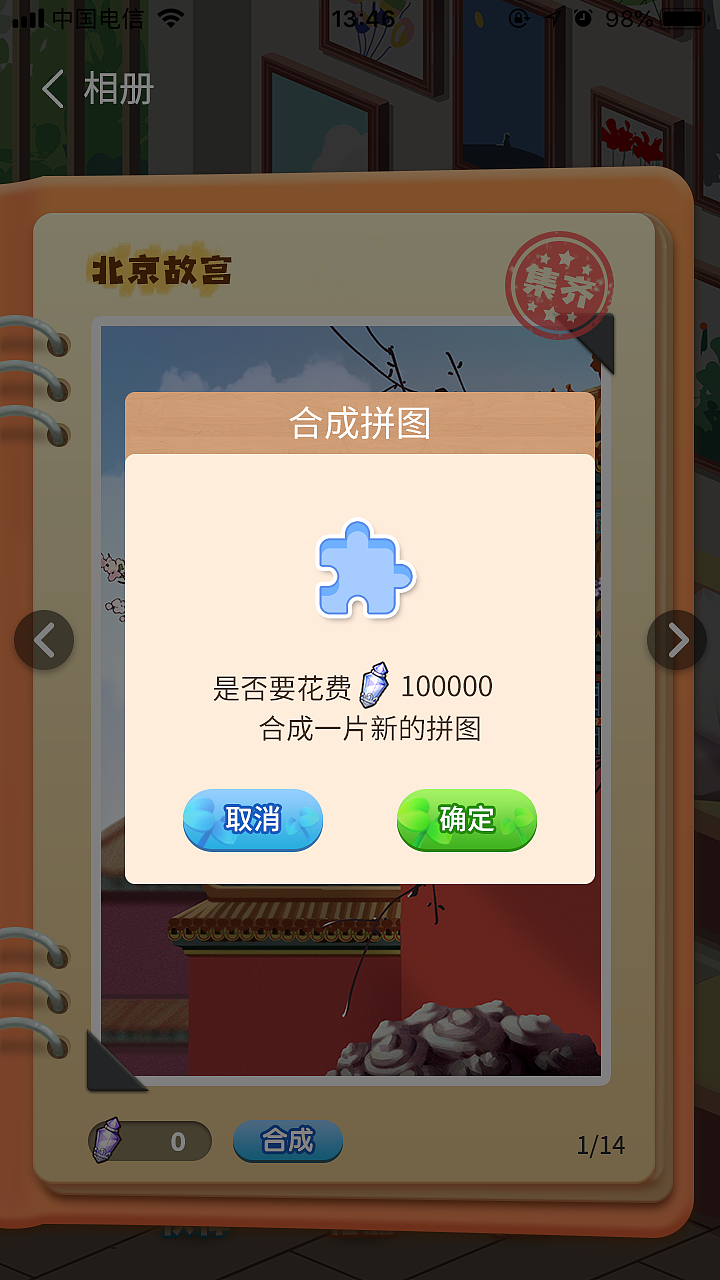Tap the blue 合成 button at the bottom
Viewport: 720px width, 1280px height.
pyautogui.click(x=288, y=1140)
